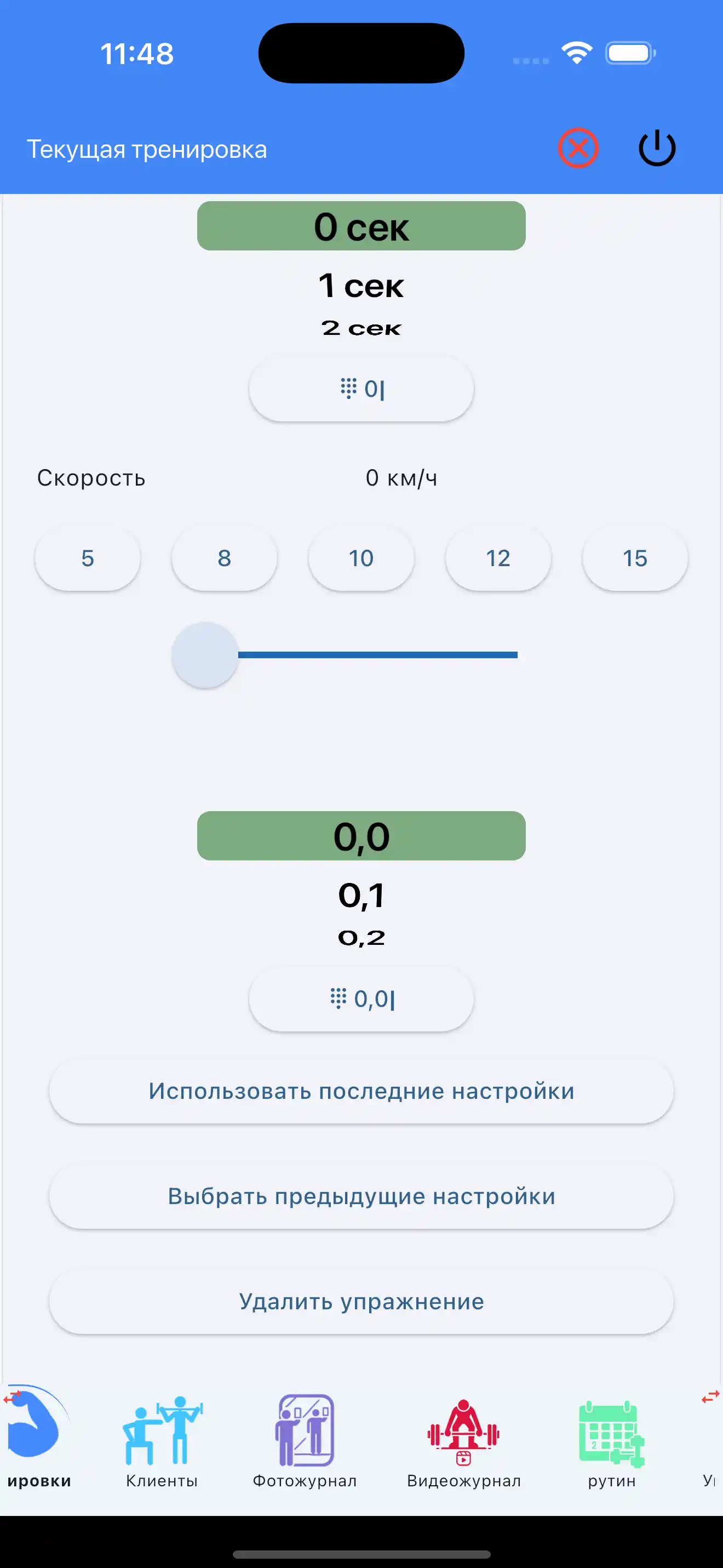Tap the speed slider handle
Screen dimensions: 723x1568
204,655
